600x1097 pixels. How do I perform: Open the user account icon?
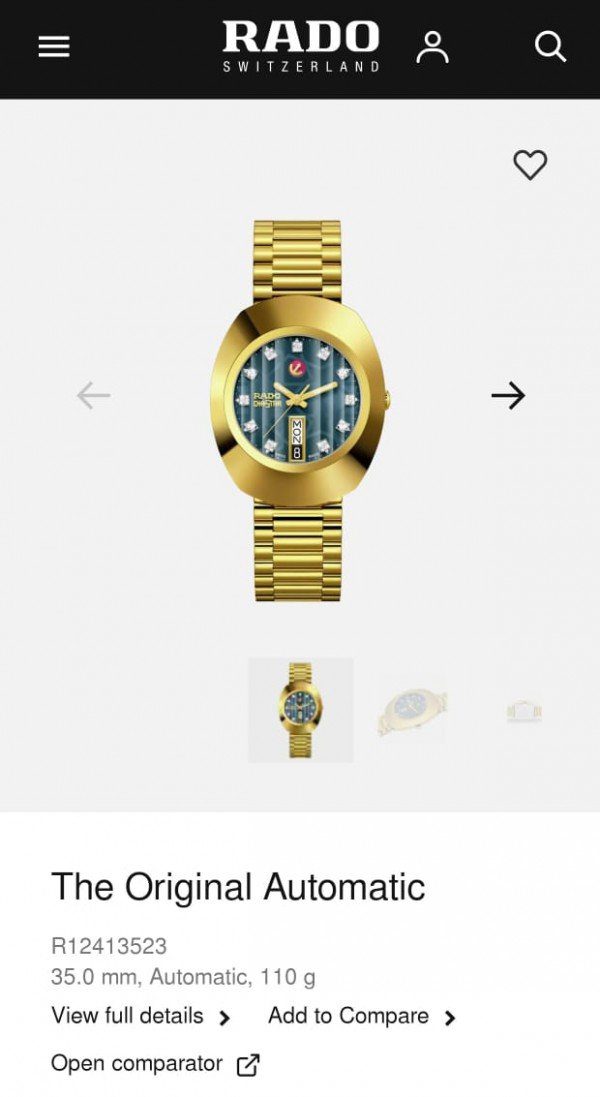pos(432,47)
